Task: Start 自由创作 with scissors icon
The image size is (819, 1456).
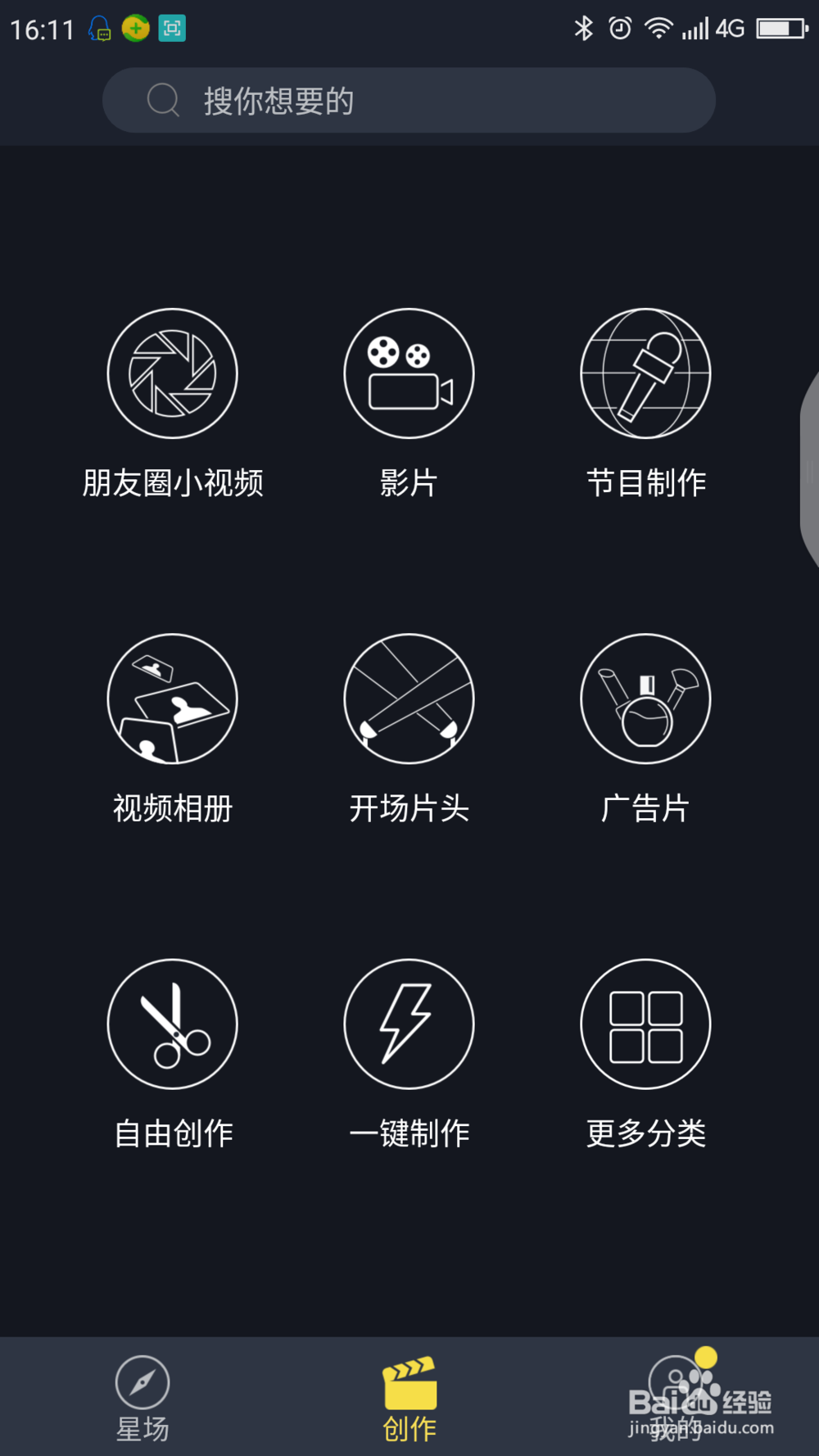Action: click(173, 1055)
